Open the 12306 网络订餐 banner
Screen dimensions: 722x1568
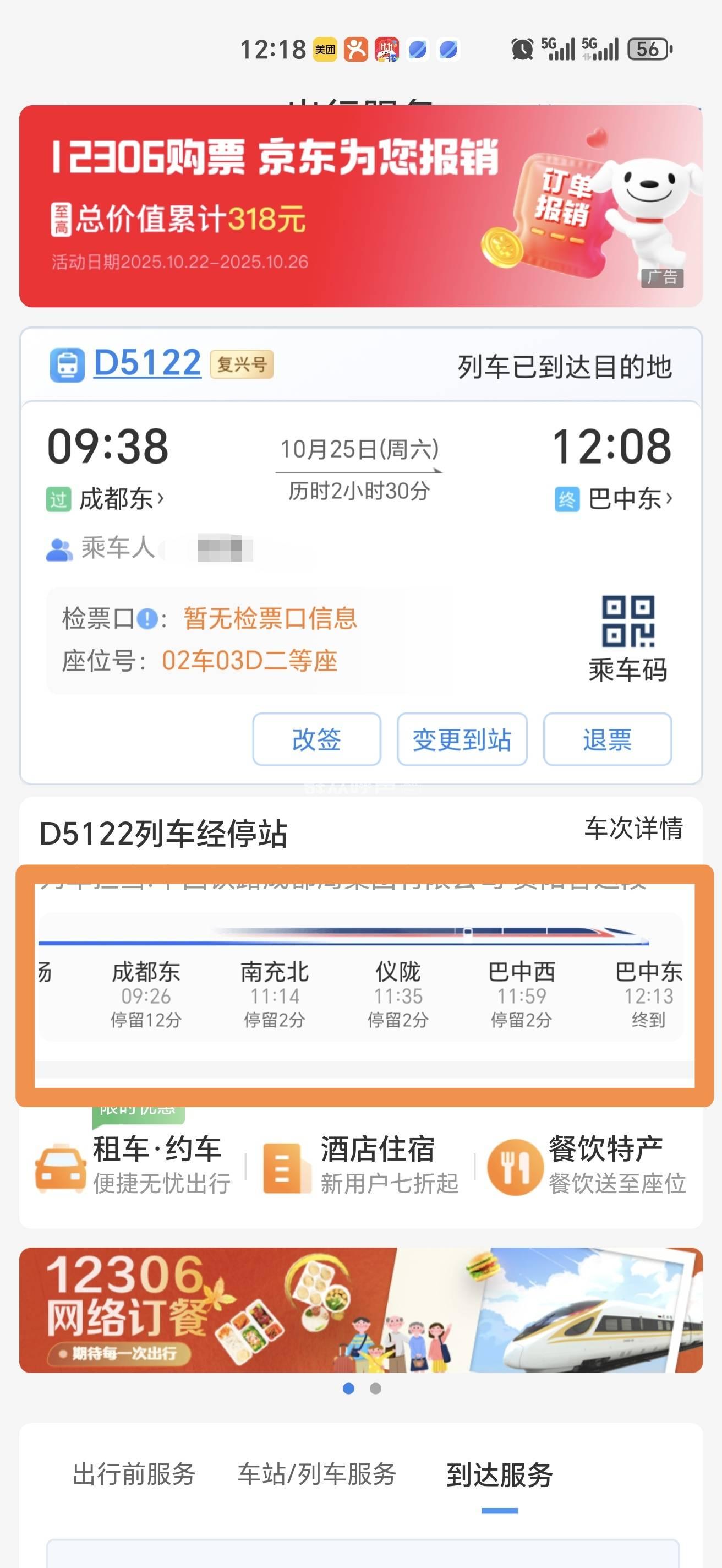click(360, 1310)
